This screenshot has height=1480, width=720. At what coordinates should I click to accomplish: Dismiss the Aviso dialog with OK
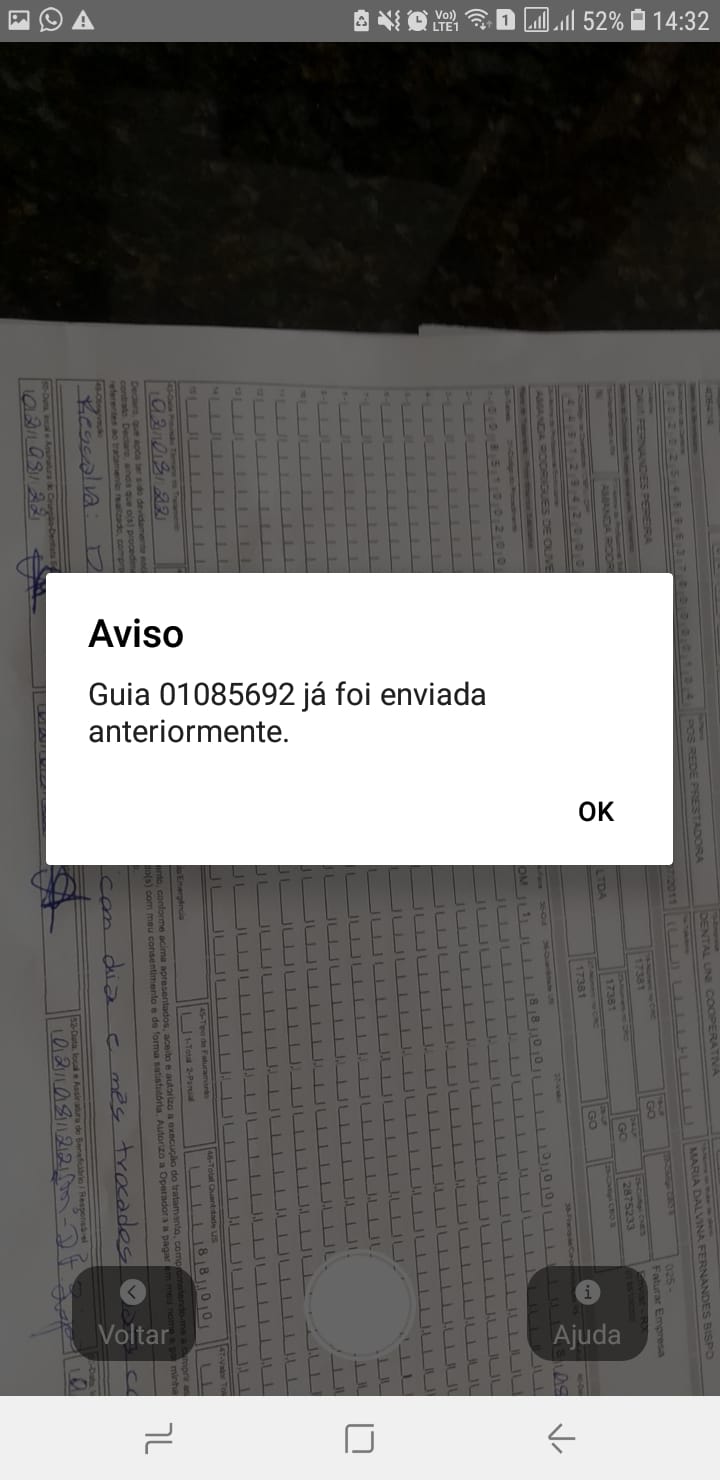pos(596,811)
